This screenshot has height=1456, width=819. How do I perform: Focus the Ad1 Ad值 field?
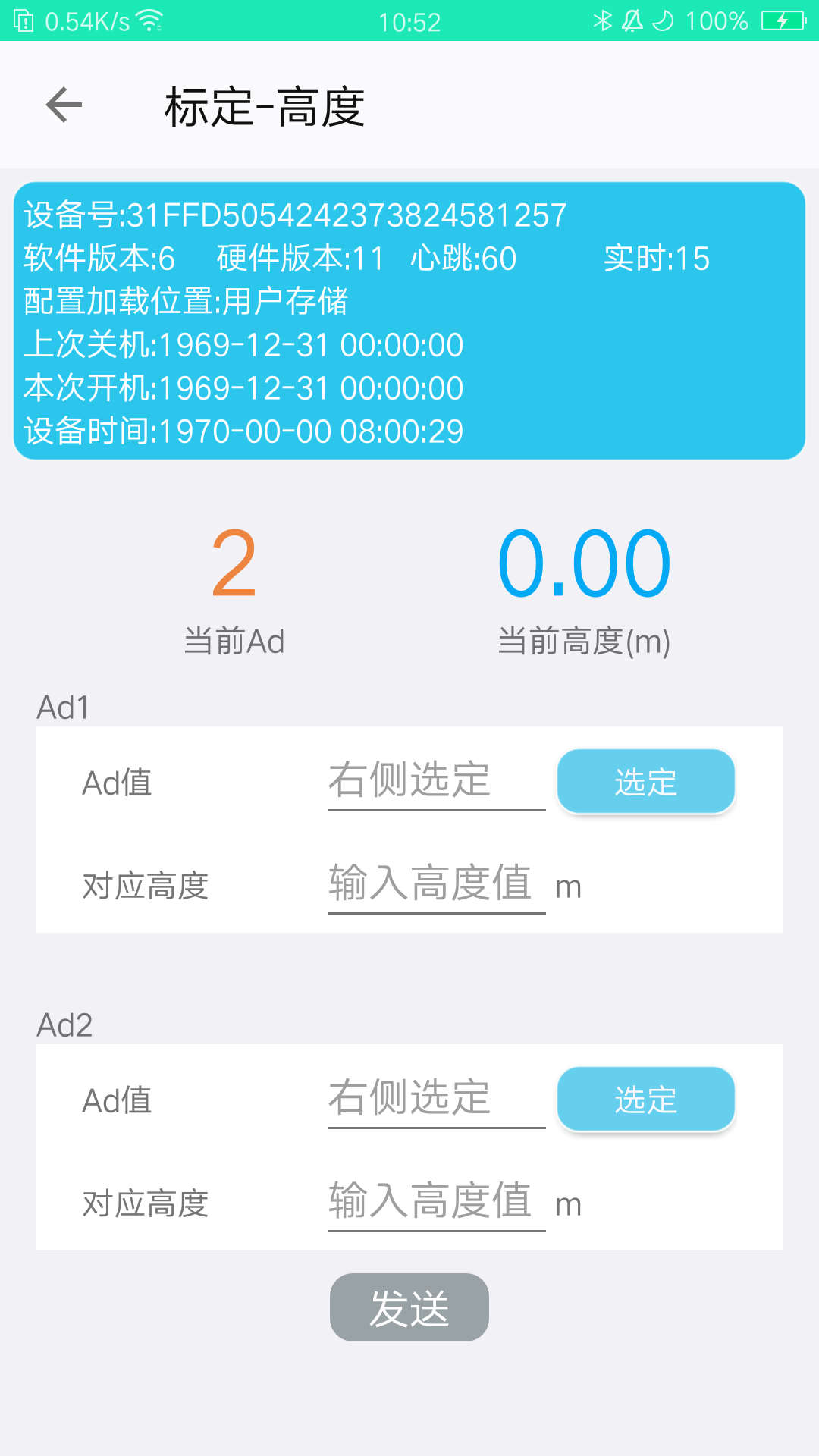436,781
